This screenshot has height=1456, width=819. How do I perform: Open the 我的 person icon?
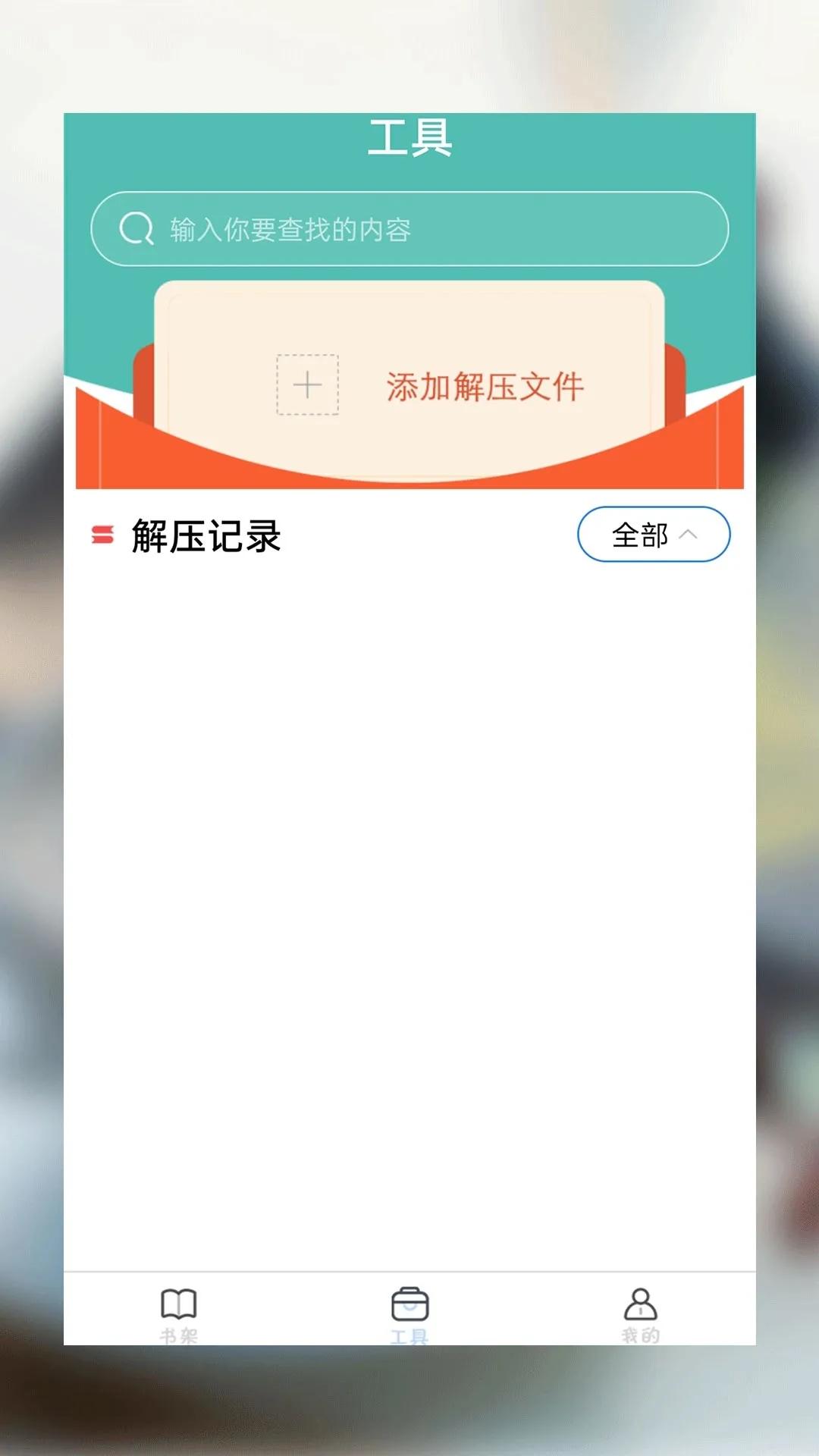point(641,1298)
